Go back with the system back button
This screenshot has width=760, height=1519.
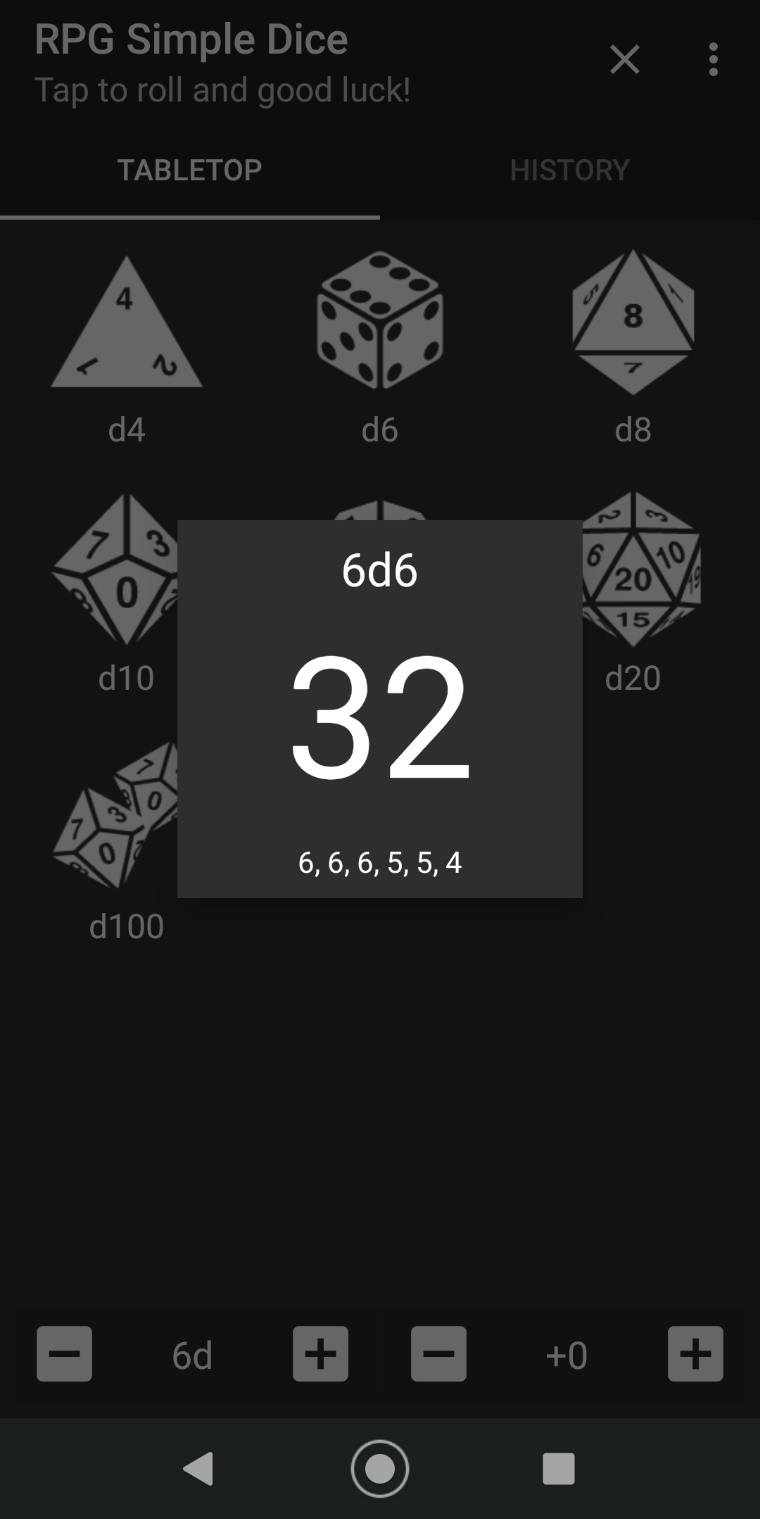click(x=198, y=1468)
